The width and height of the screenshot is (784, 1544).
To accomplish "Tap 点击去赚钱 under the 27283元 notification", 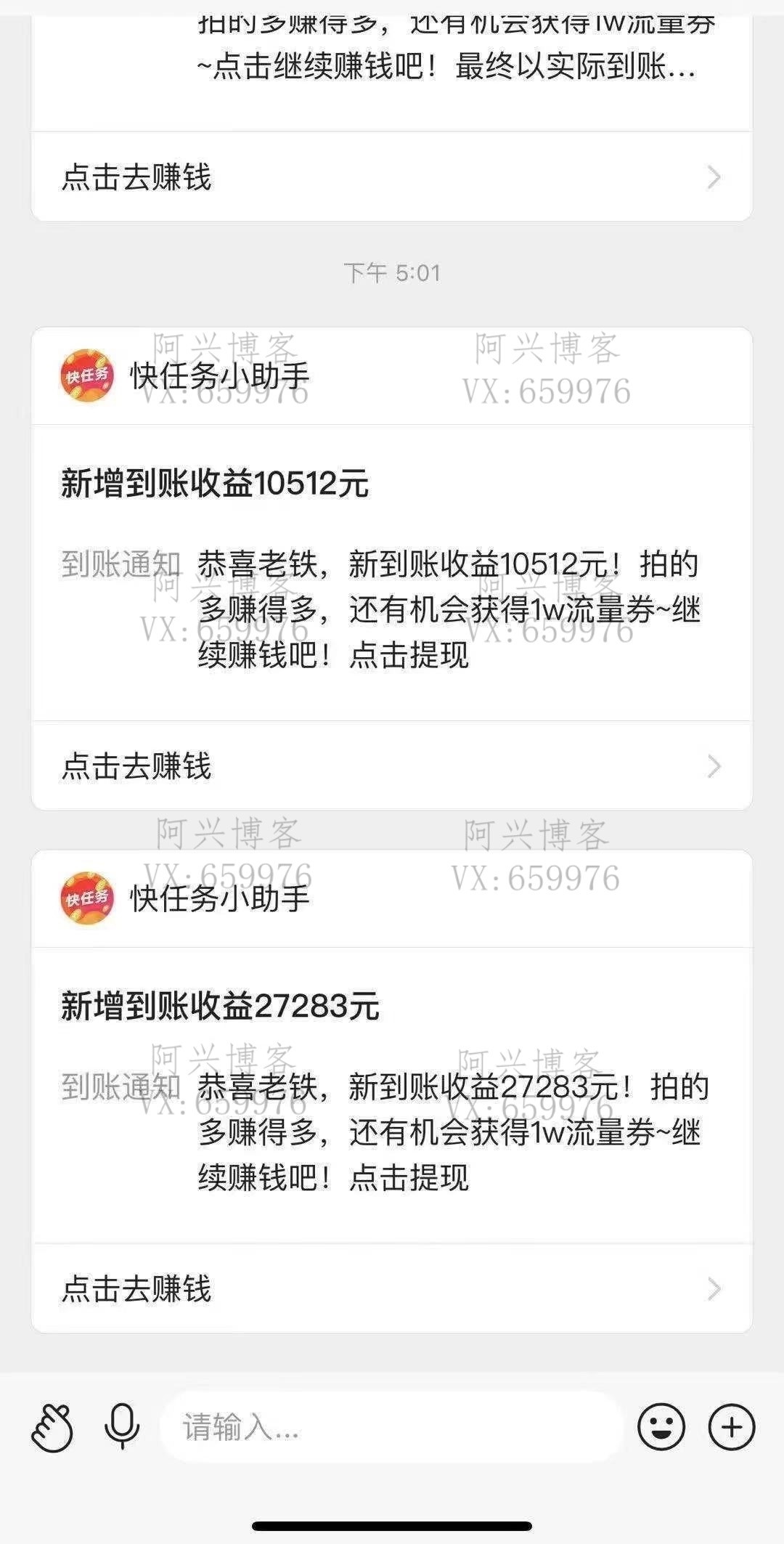I will tap(392, 1289).
